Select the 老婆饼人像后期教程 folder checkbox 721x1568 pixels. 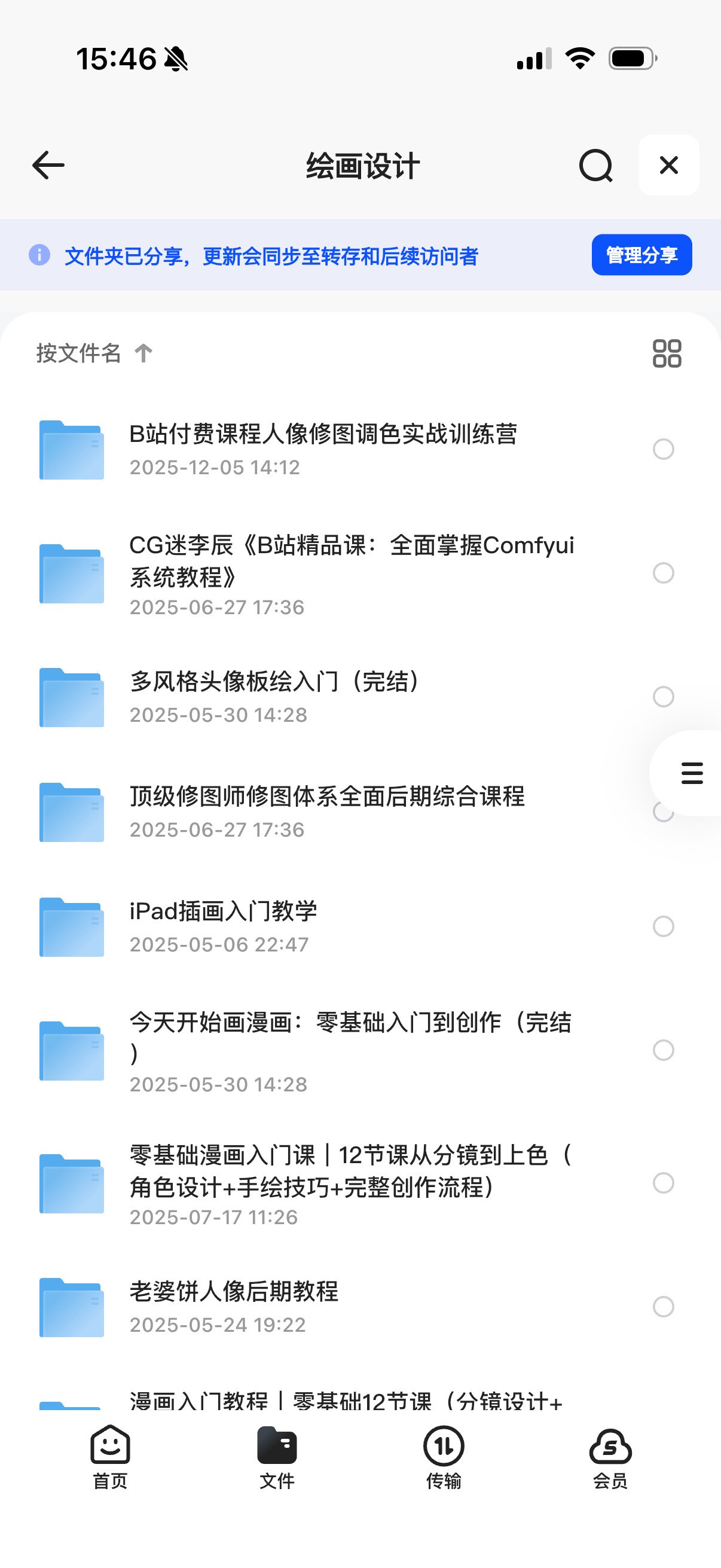pos(663,1306)
